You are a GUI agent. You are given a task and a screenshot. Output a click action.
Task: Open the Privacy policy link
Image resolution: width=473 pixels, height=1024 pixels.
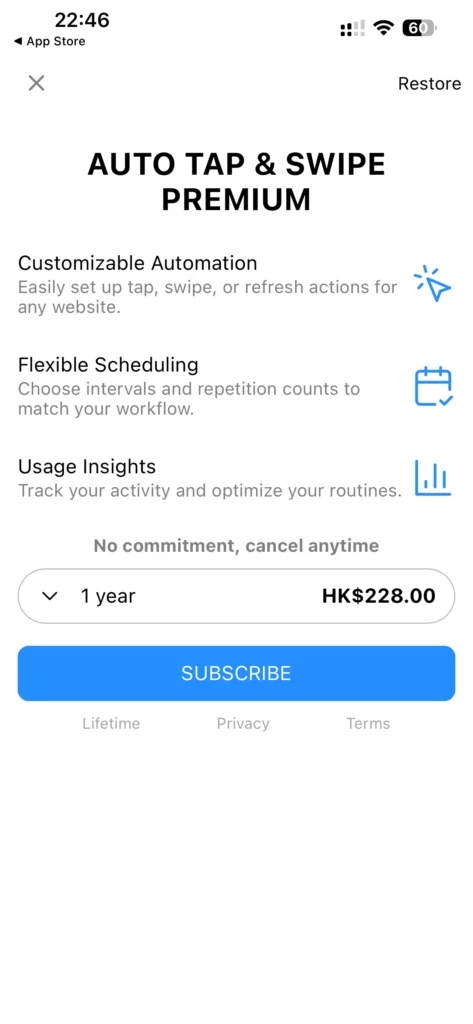(243, 724)
